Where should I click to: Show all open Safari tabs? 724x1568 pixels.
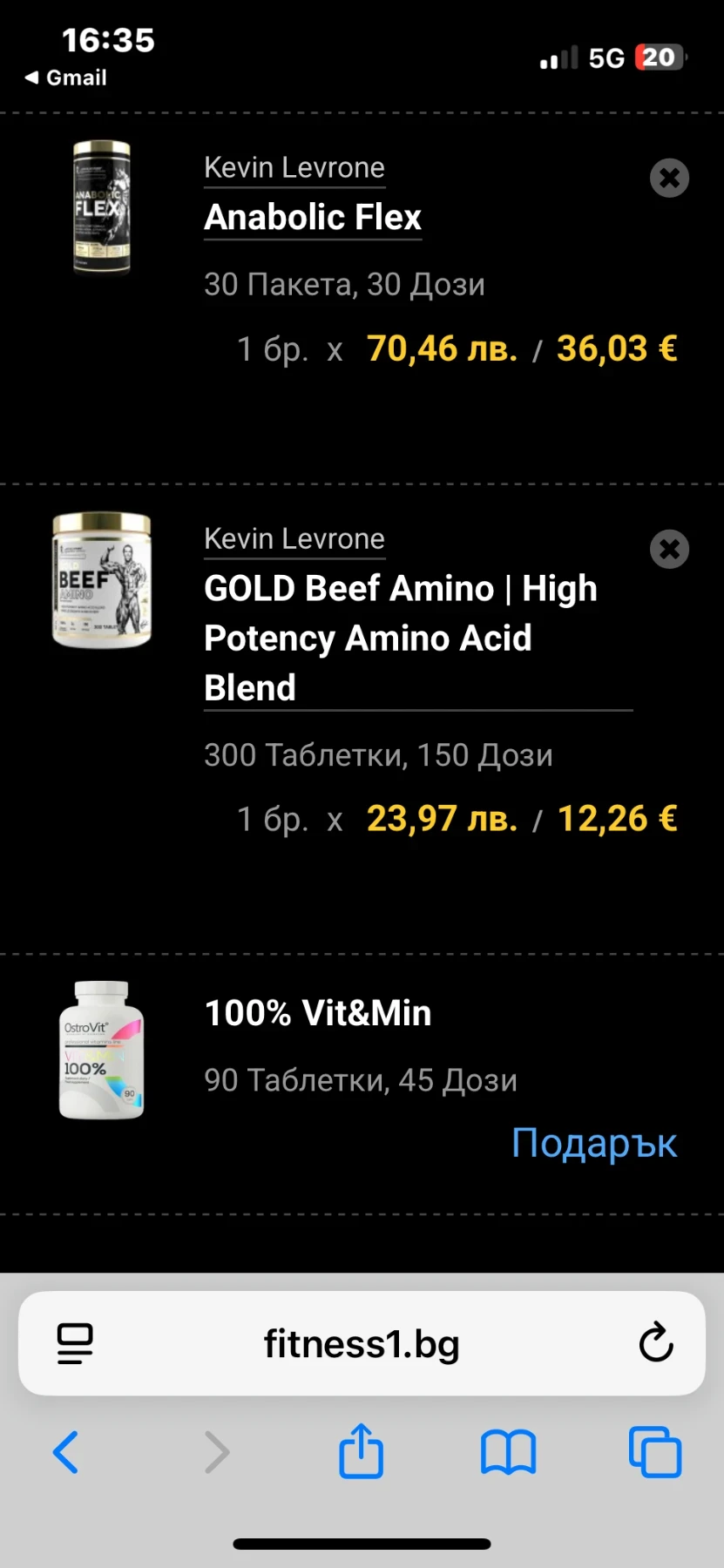(x=655, y=1452)
